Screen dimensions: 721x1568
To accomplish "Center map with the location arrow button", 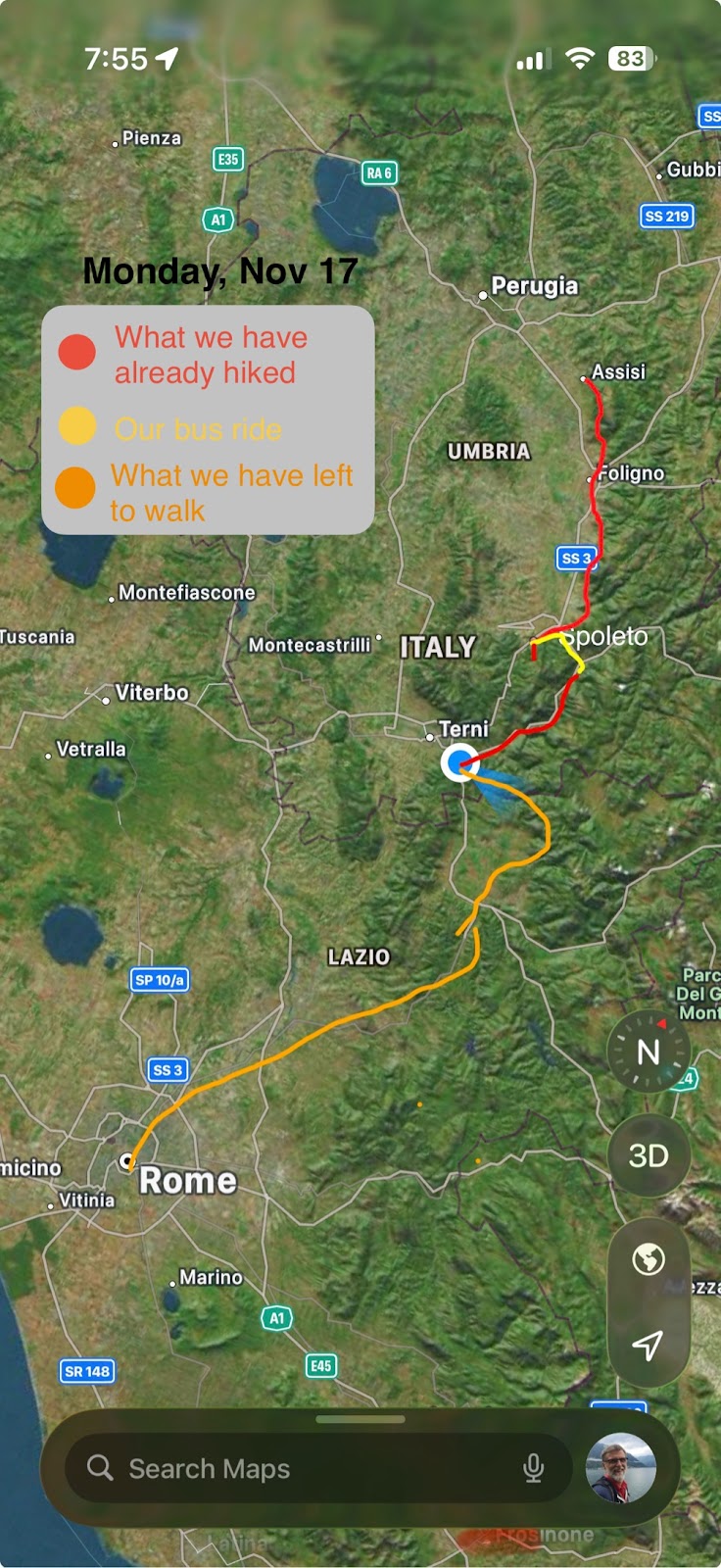I will [x=648, y=1345].
